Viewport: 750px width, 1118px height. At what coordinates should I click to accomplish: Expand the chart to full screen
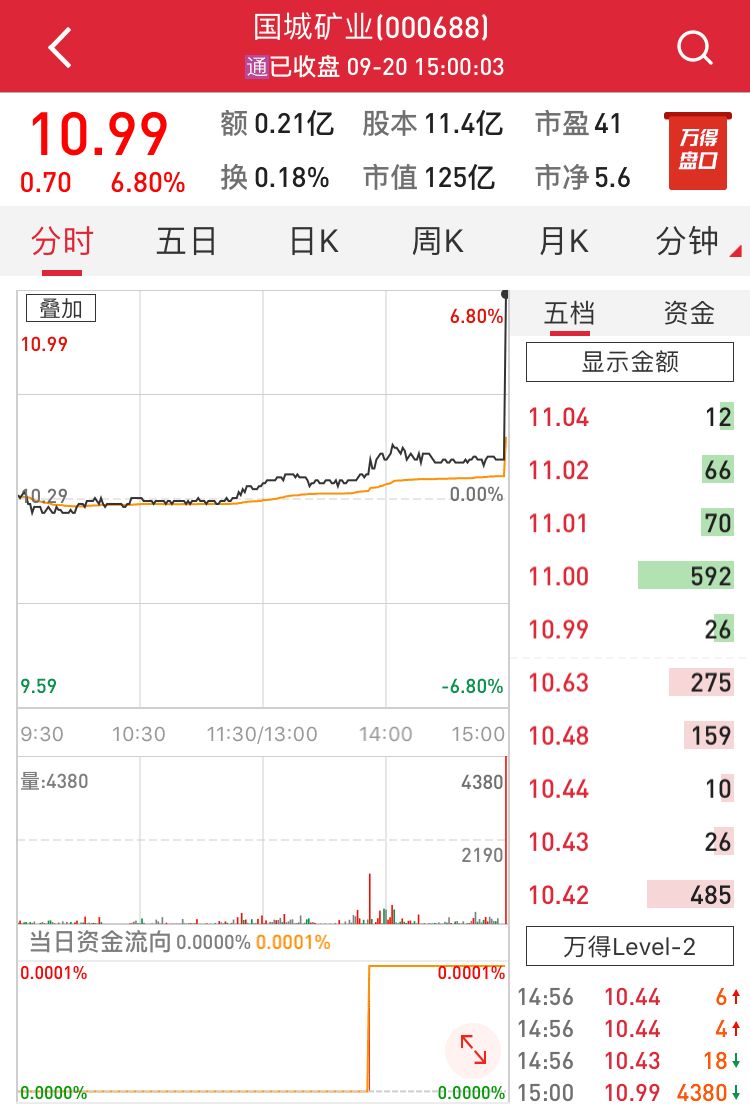click(x=473, y=1049)
